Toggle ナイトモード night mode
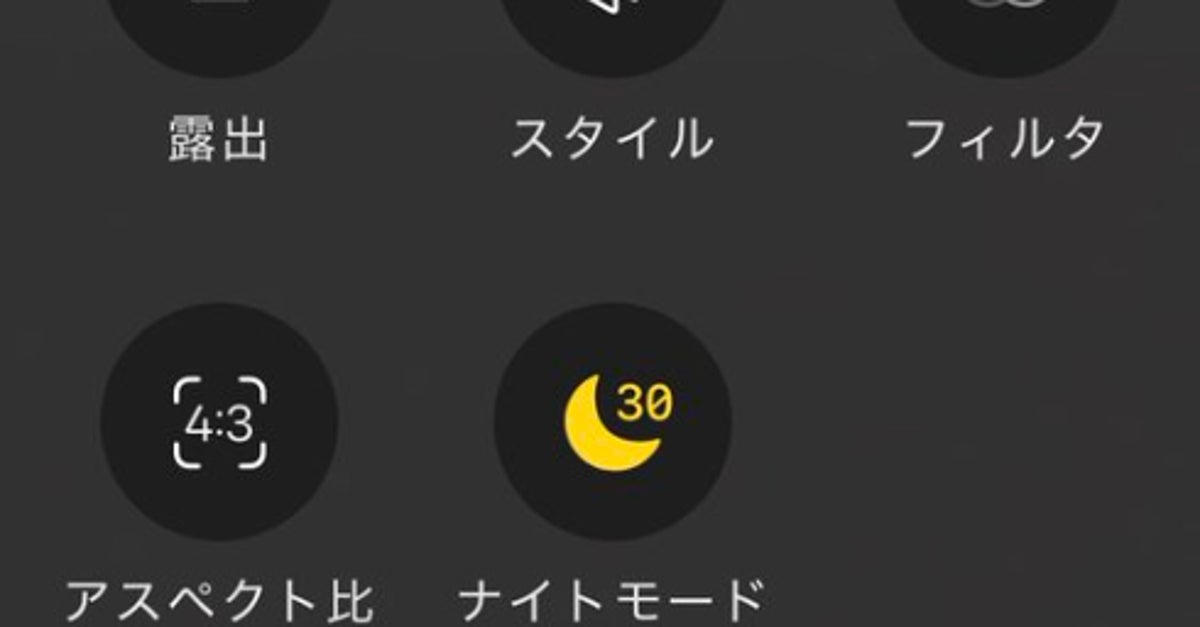The height and width of the screenshot is (627, 1200). (612, 422)
